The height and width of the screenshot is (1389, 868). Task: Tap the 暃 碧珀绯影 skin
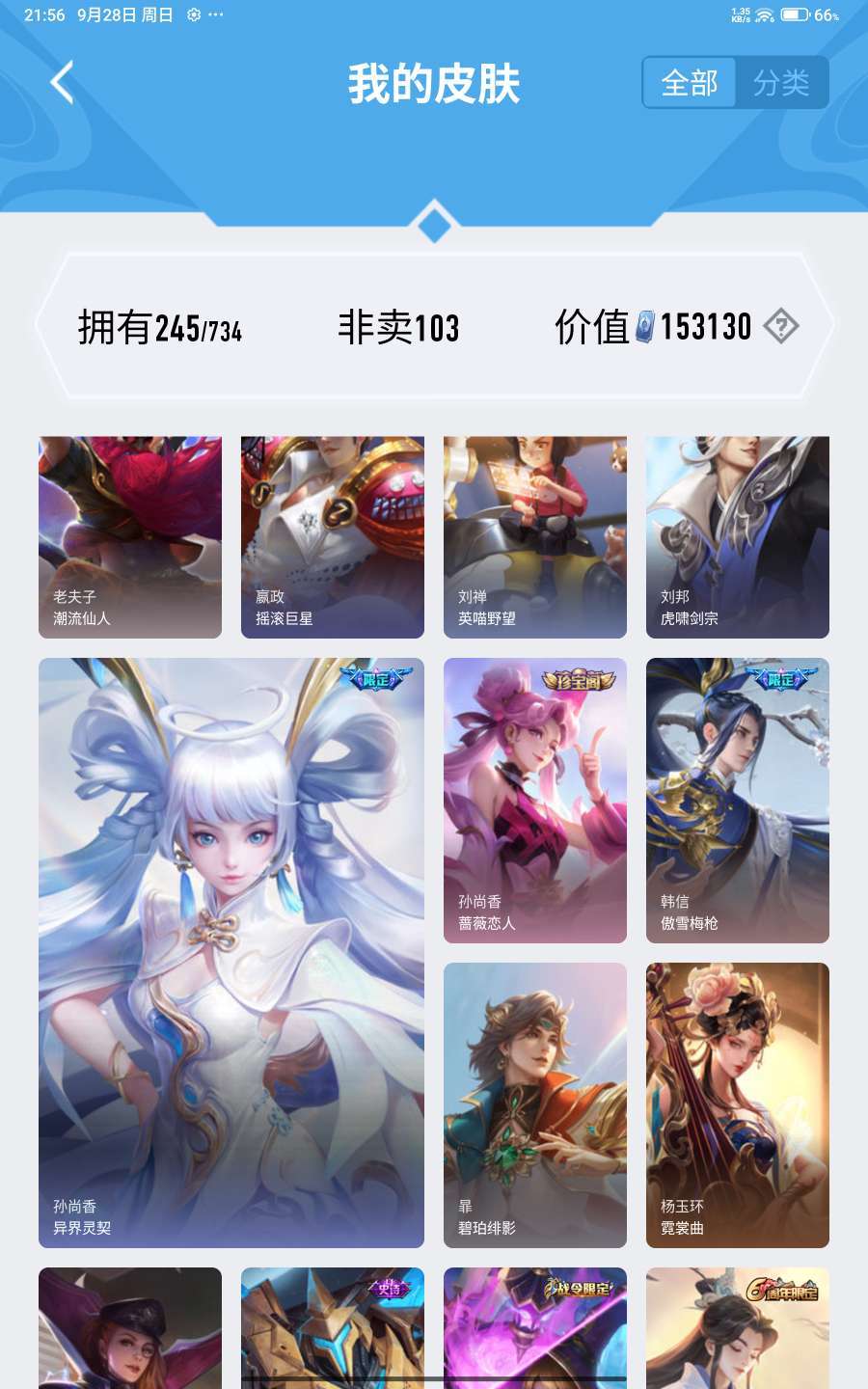point(535,1104)
